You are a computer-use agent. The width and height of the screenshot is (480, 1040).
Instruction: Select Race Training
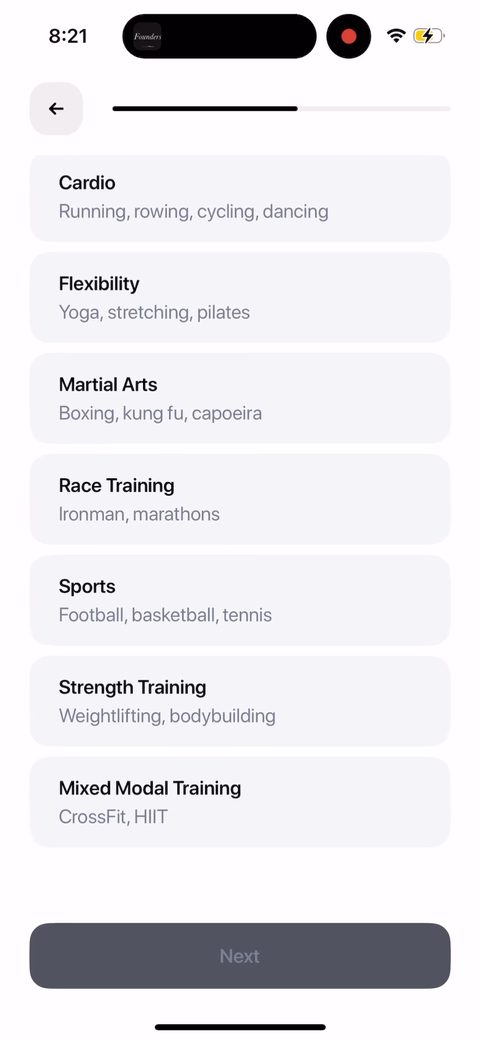pos(240,499)
